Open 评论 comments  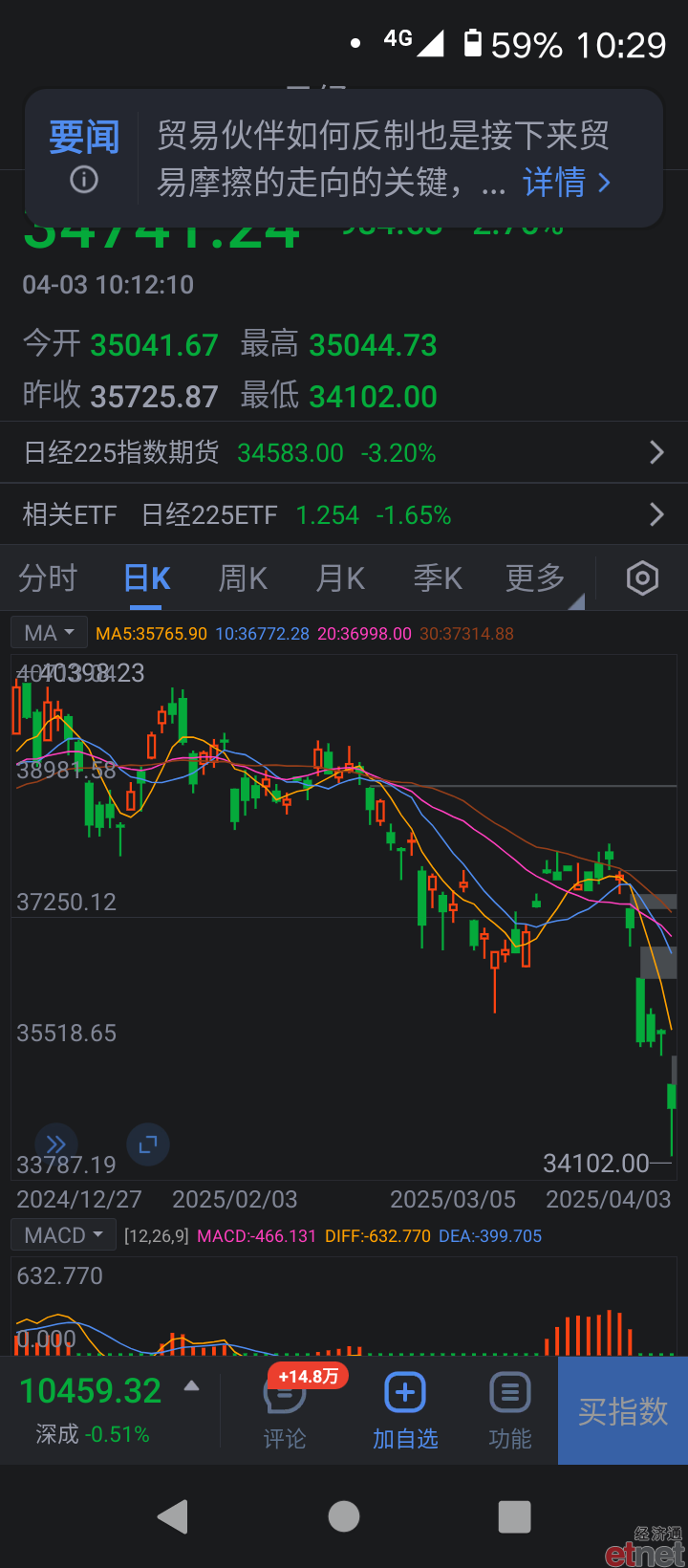tap(285, 1411)
